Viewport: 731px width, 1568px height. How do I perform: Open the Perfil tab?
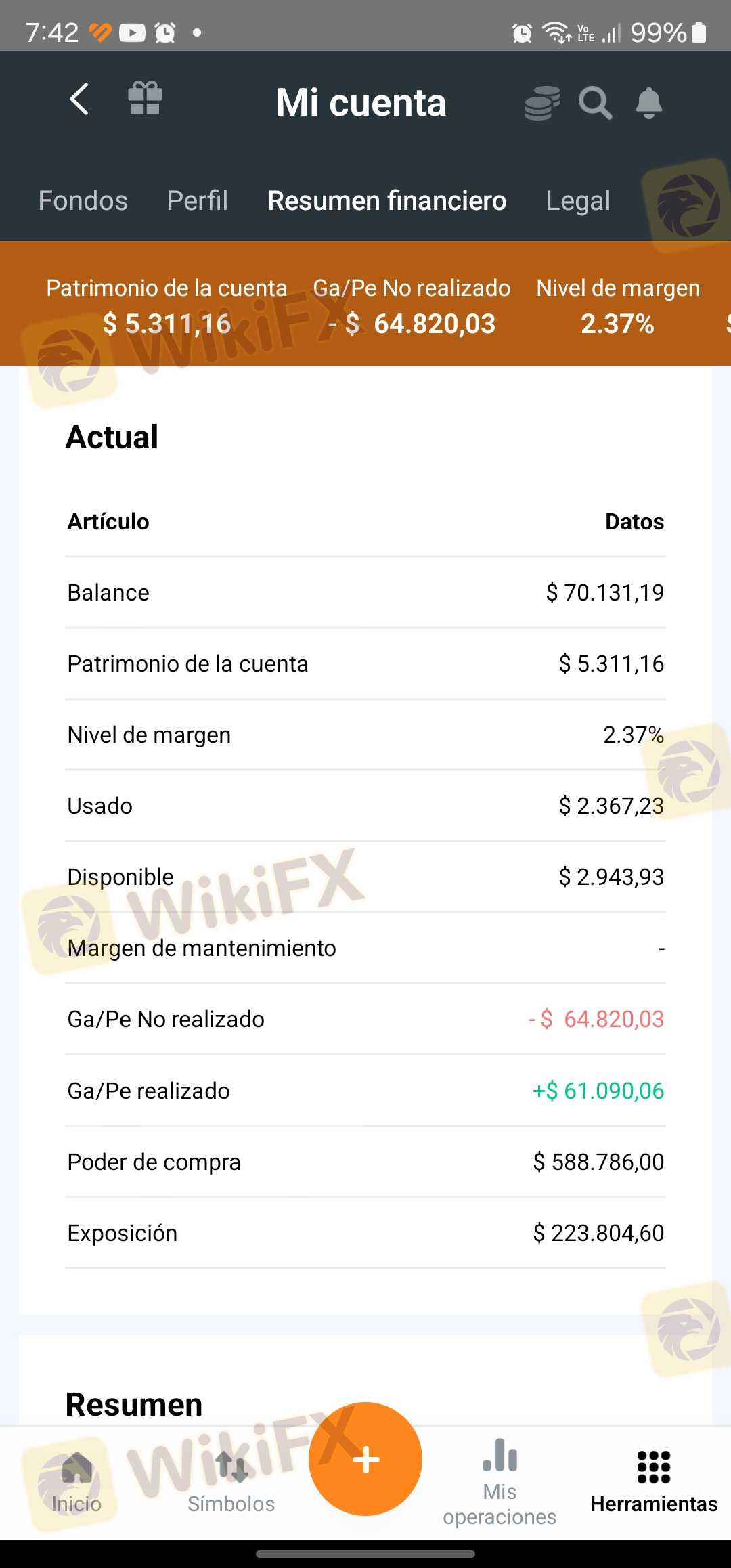pyautogui.click(x=196, y=200)
